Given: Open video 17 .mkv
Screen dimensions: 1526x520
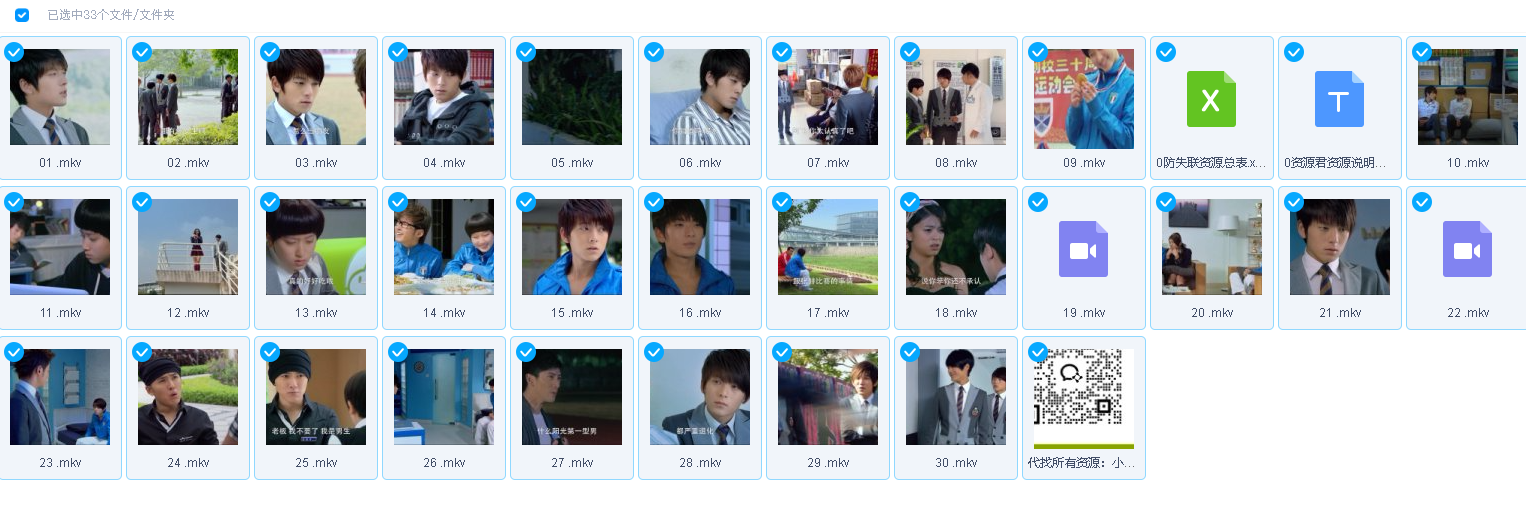Looking at the screenshot, I should [828, 247].
